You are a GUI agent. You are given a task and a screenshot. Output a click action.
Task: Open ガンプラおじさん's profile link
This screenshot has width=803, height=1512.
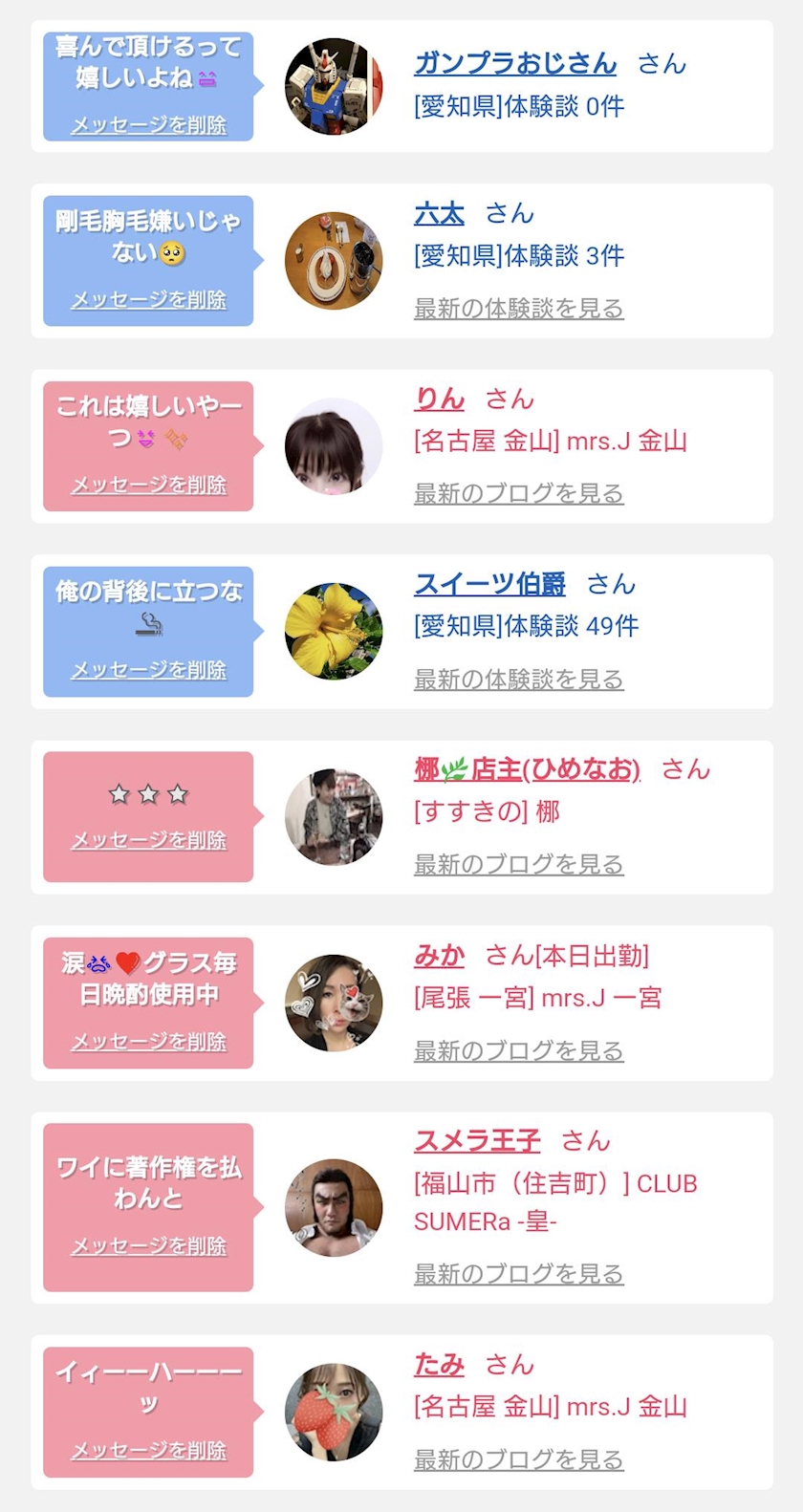(x=514, y=63)
